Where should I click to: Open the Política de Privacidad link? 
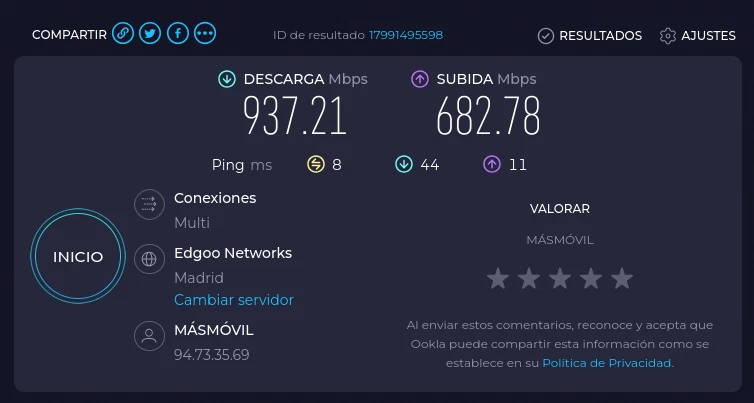click(x=607, y=363)
